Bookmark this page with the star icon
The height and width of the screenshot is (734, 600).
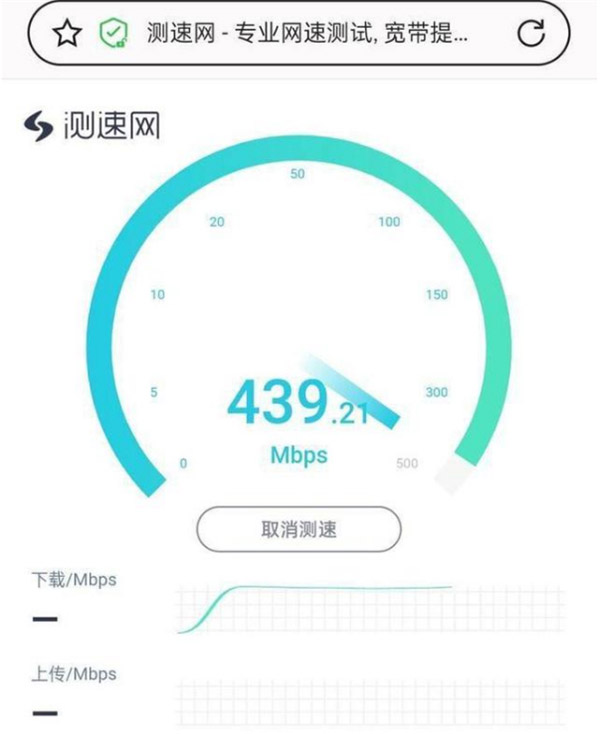66,35
